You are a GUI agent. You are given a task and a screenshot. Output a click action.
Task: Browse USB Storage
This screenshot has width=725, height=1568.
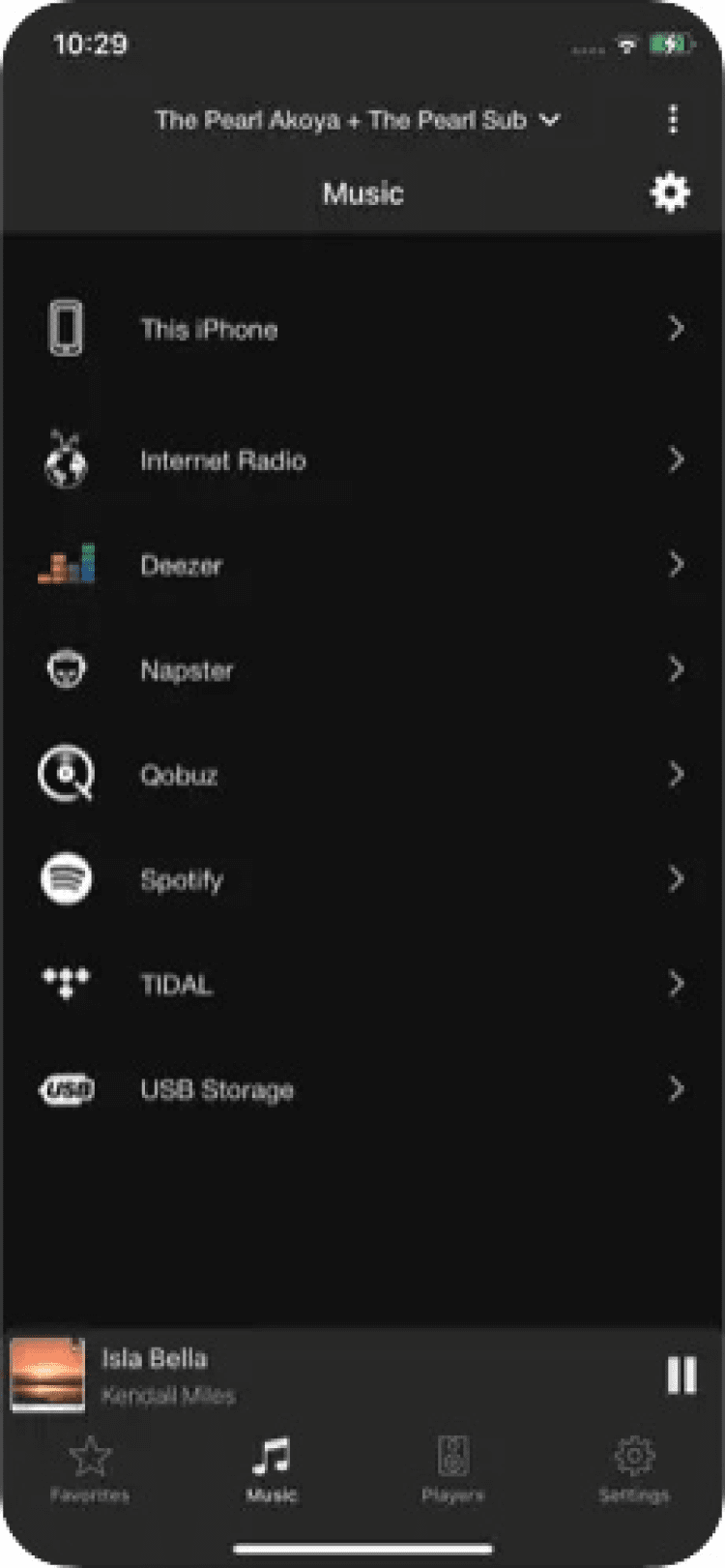tap(362, 1090)
